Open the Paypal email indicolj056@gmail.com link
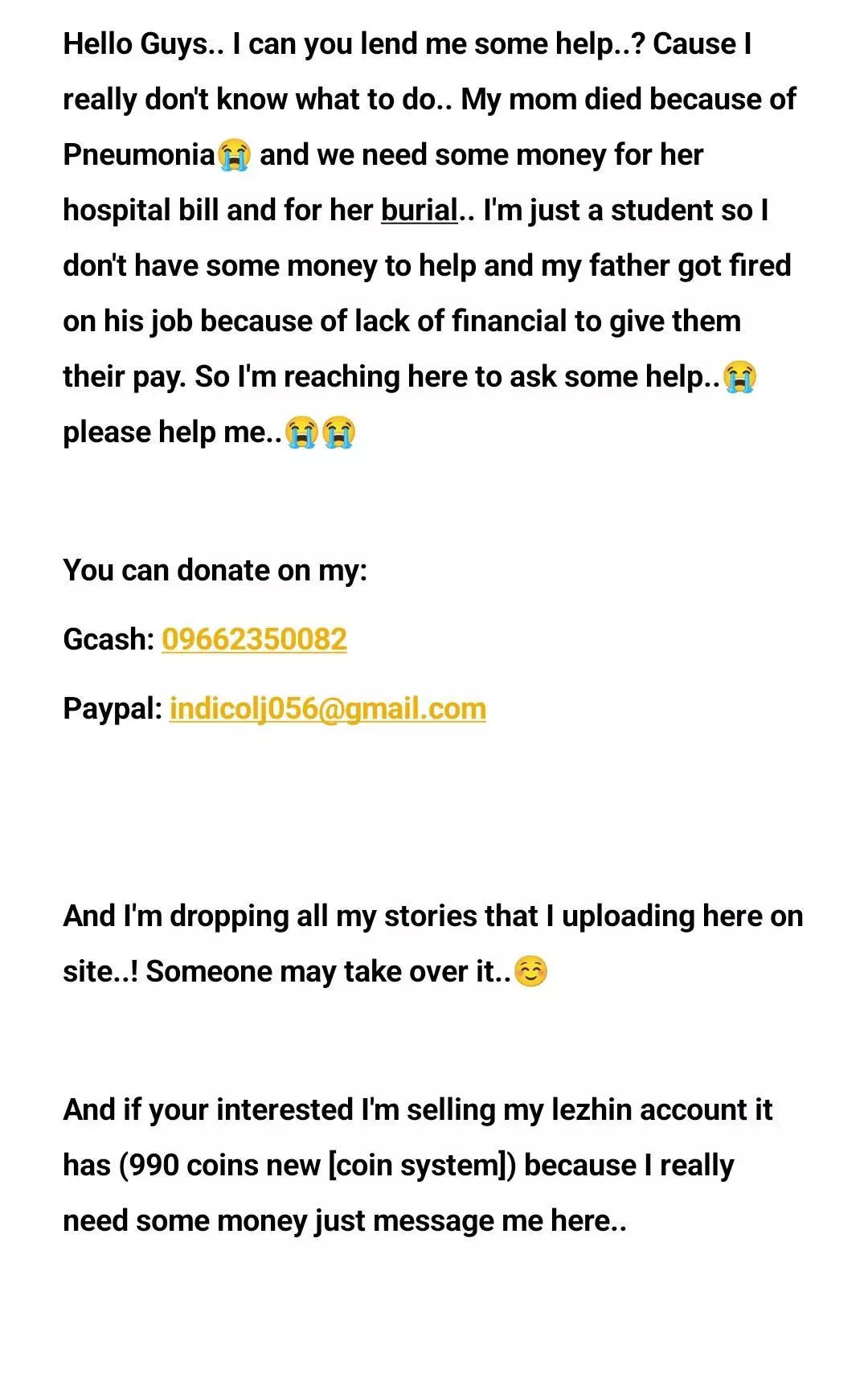Screen dimensions: 868x1394 click(x=327, y=709)
